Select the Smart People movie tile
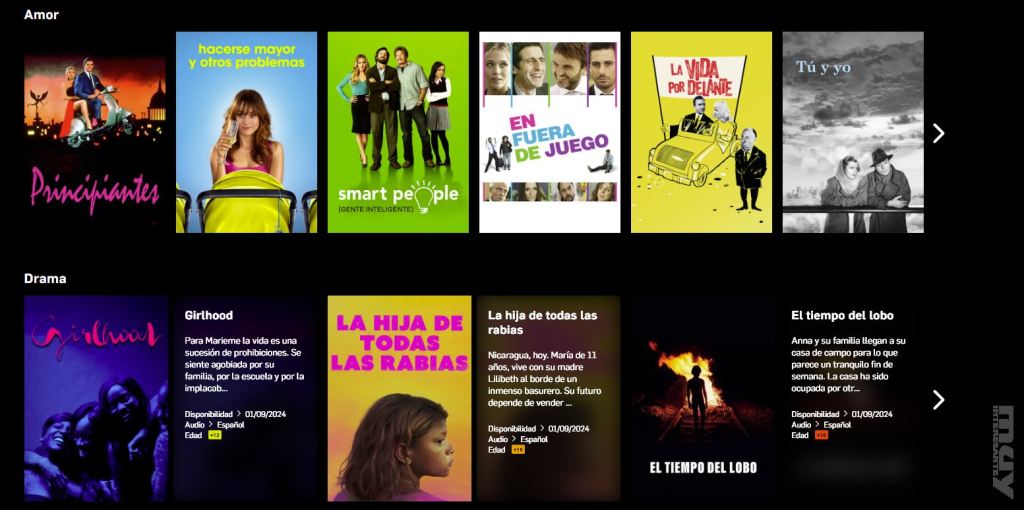 tap(398, 133)
